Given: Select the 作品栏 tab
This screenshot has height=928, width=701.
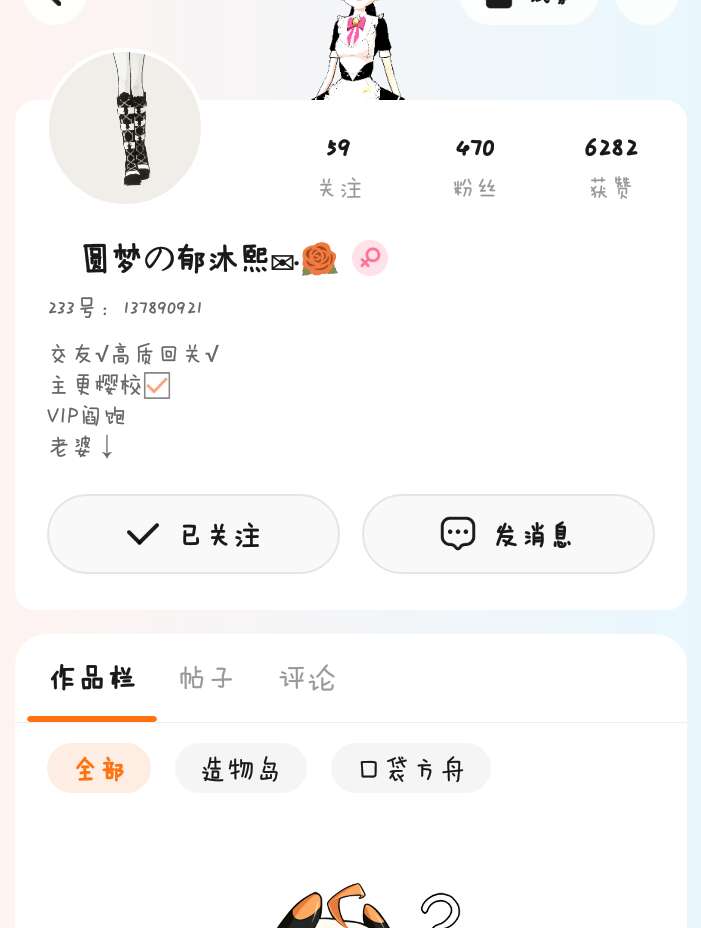Looking at the screenshot, I should [x=92, y=678].
